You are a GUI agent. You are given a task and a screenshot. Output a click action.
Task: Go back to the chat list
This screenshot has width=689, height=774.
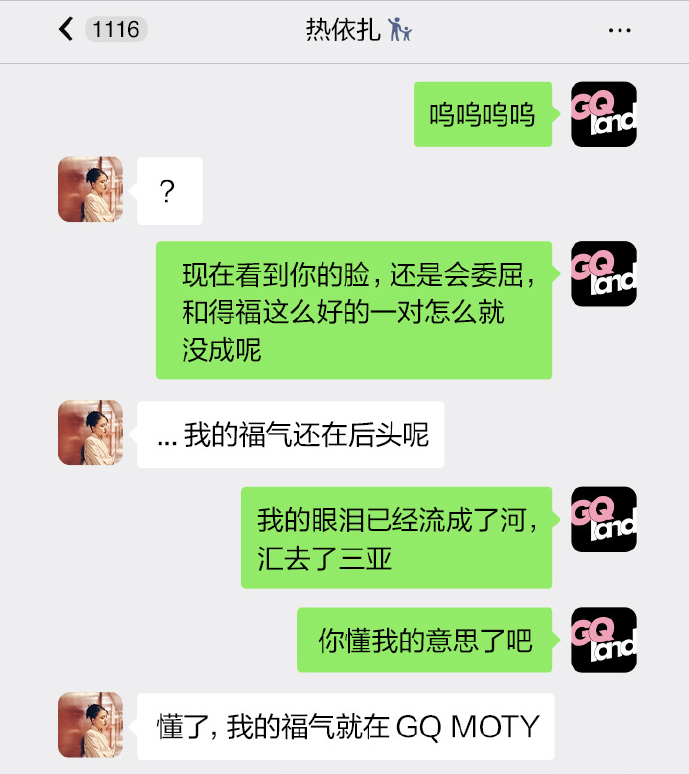point(67,30)
